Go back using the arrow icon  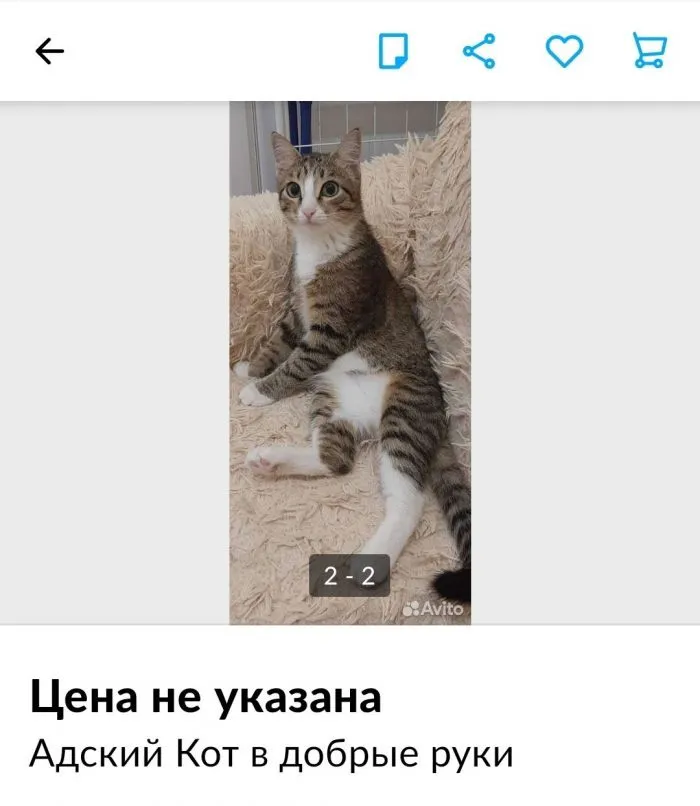coord(49,51)
